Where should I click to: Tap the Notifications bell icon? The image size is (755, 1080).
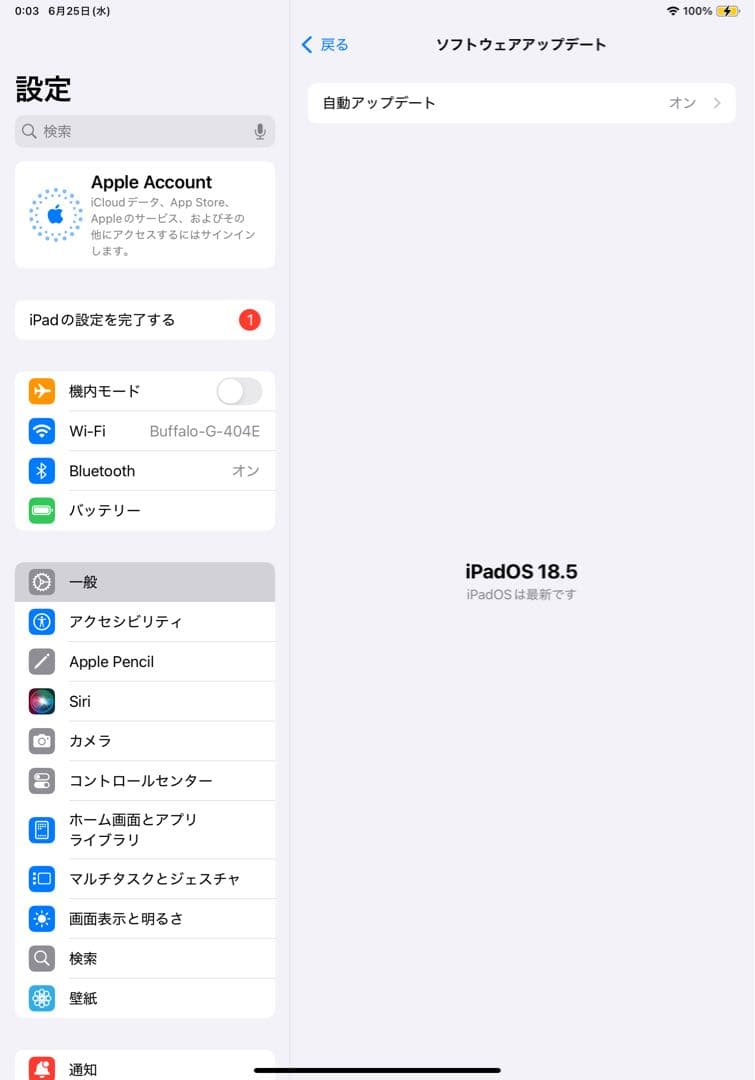tap(42, 1068)
